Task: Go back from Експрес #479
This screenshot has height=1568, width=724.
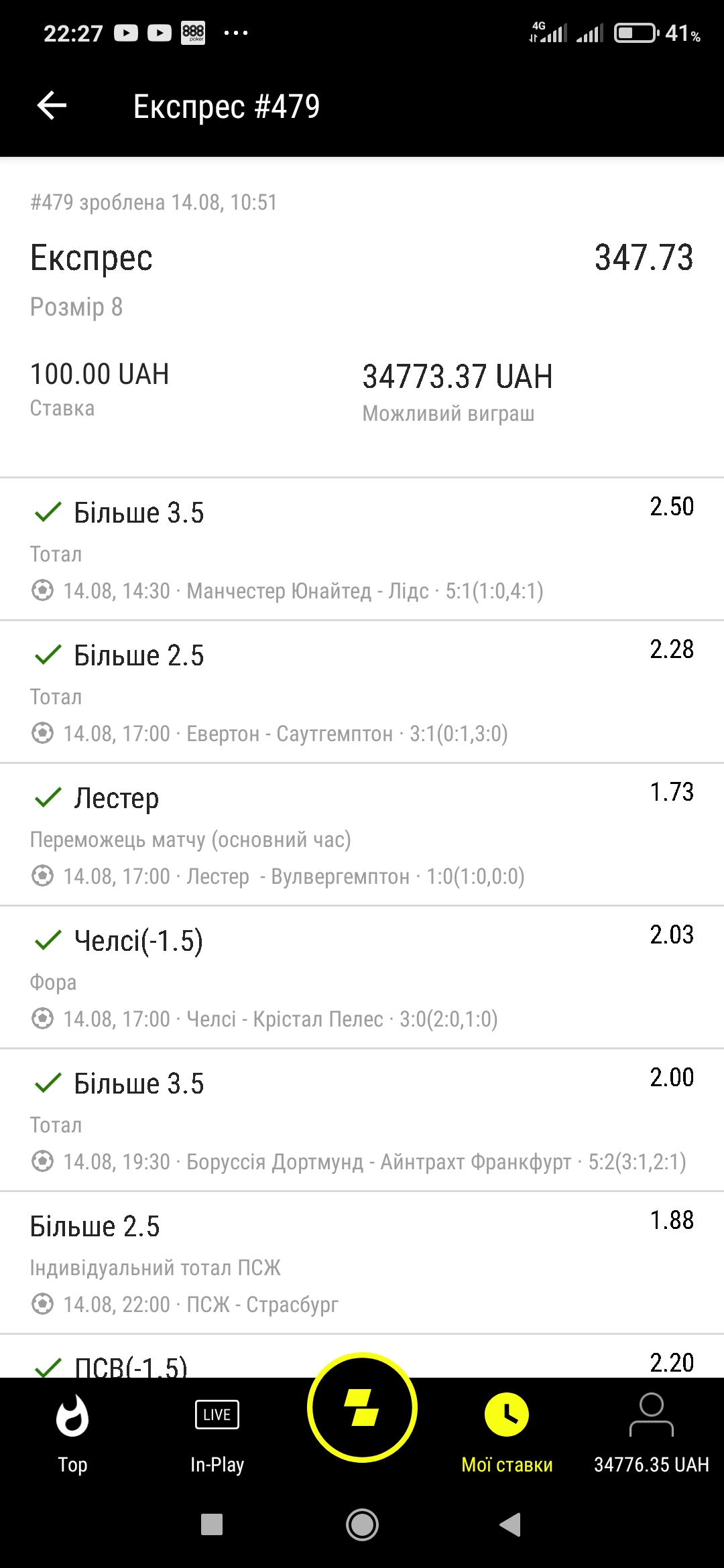Action: 52,106
